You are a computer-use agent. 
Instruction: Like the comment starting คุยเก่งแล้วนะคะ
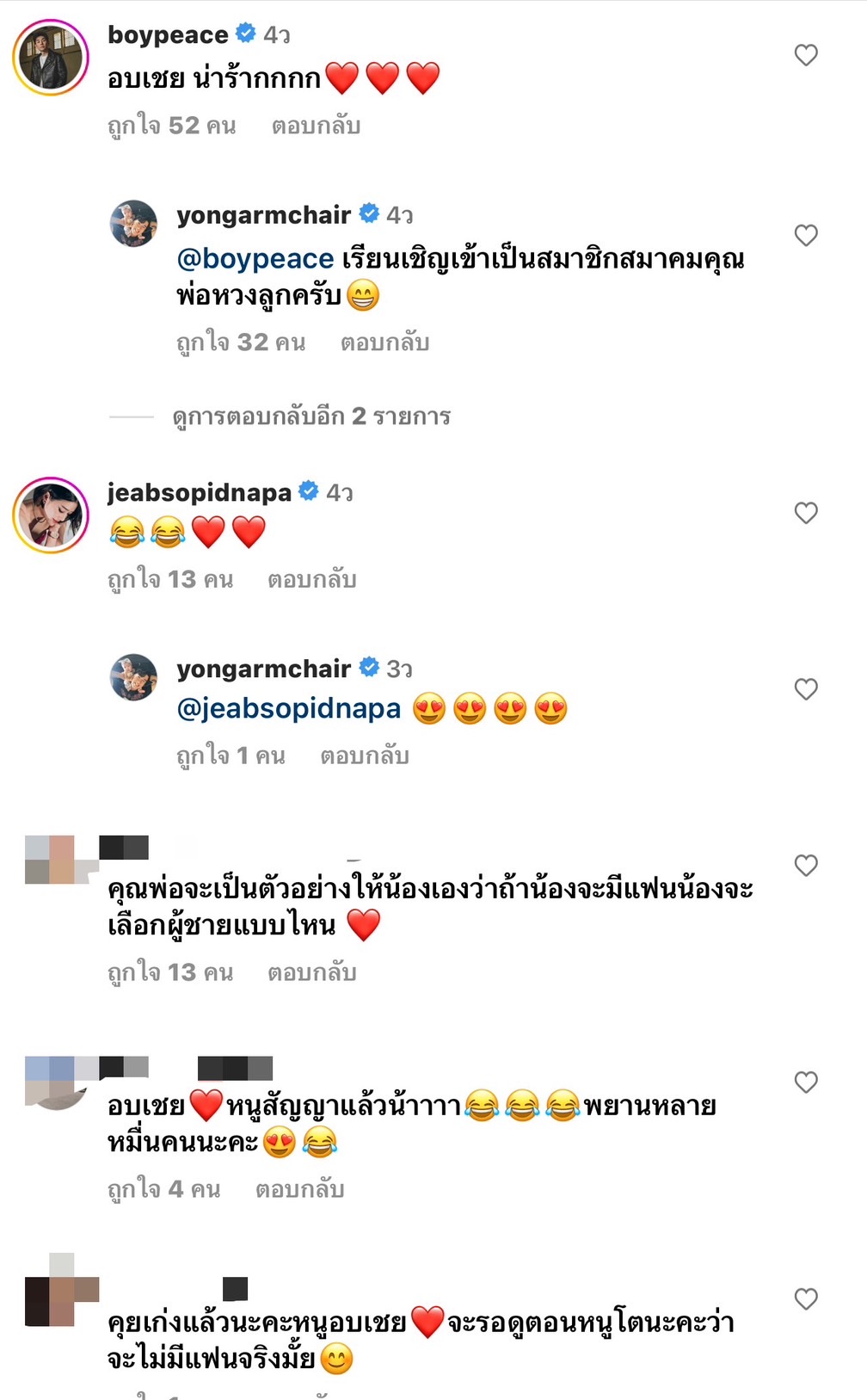coord(806,1298)
